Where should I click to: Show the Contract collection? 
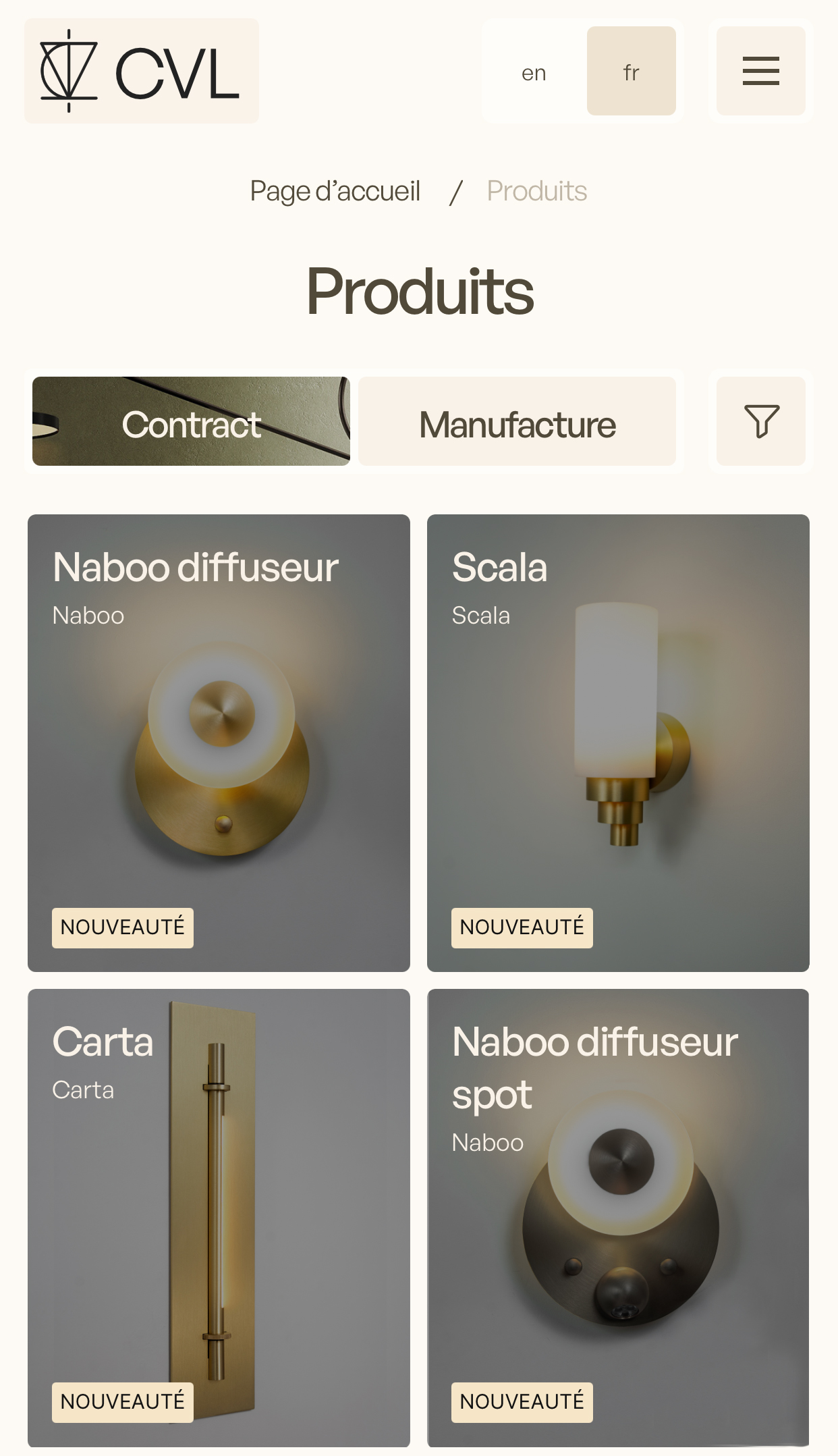point(192,422)
